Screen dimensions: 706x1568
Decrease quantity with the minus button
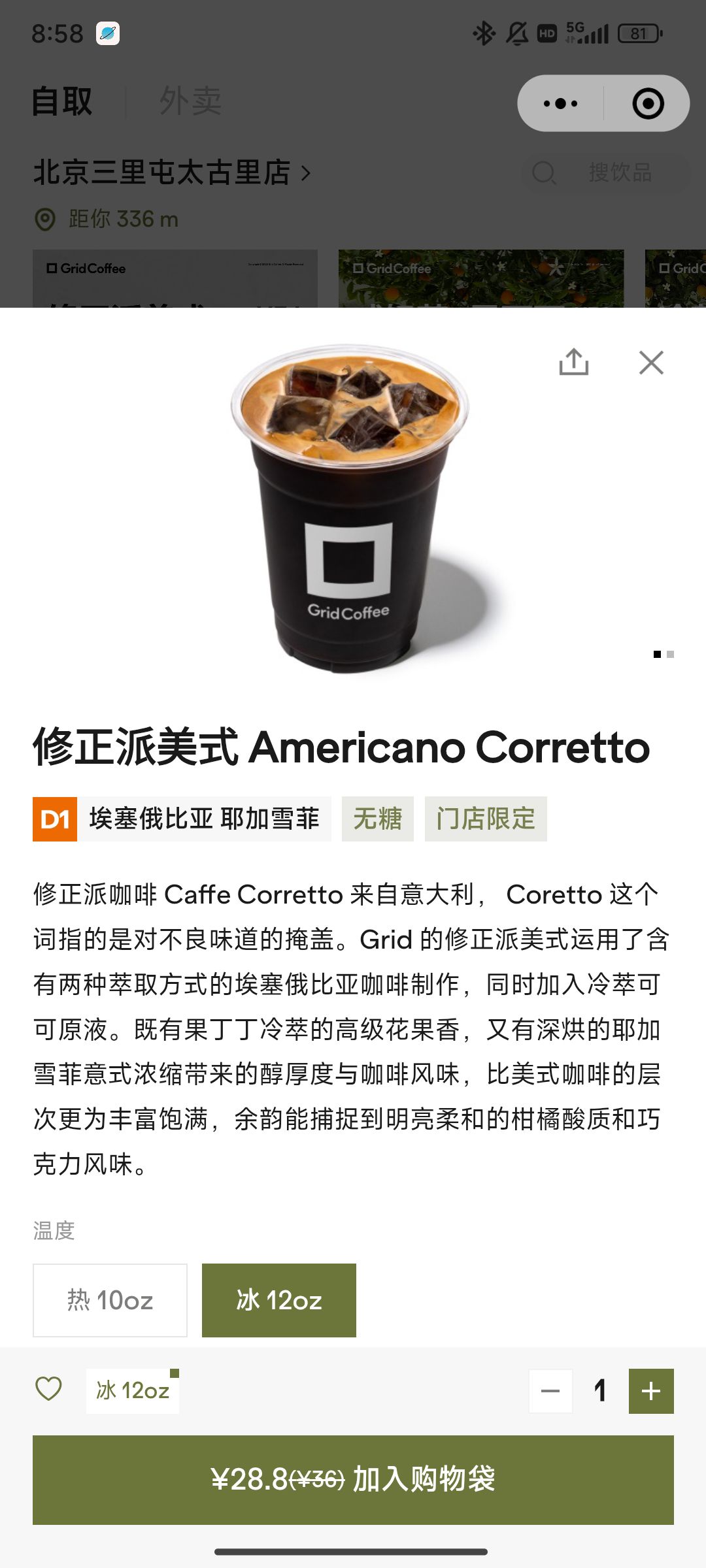point(550,1391)
